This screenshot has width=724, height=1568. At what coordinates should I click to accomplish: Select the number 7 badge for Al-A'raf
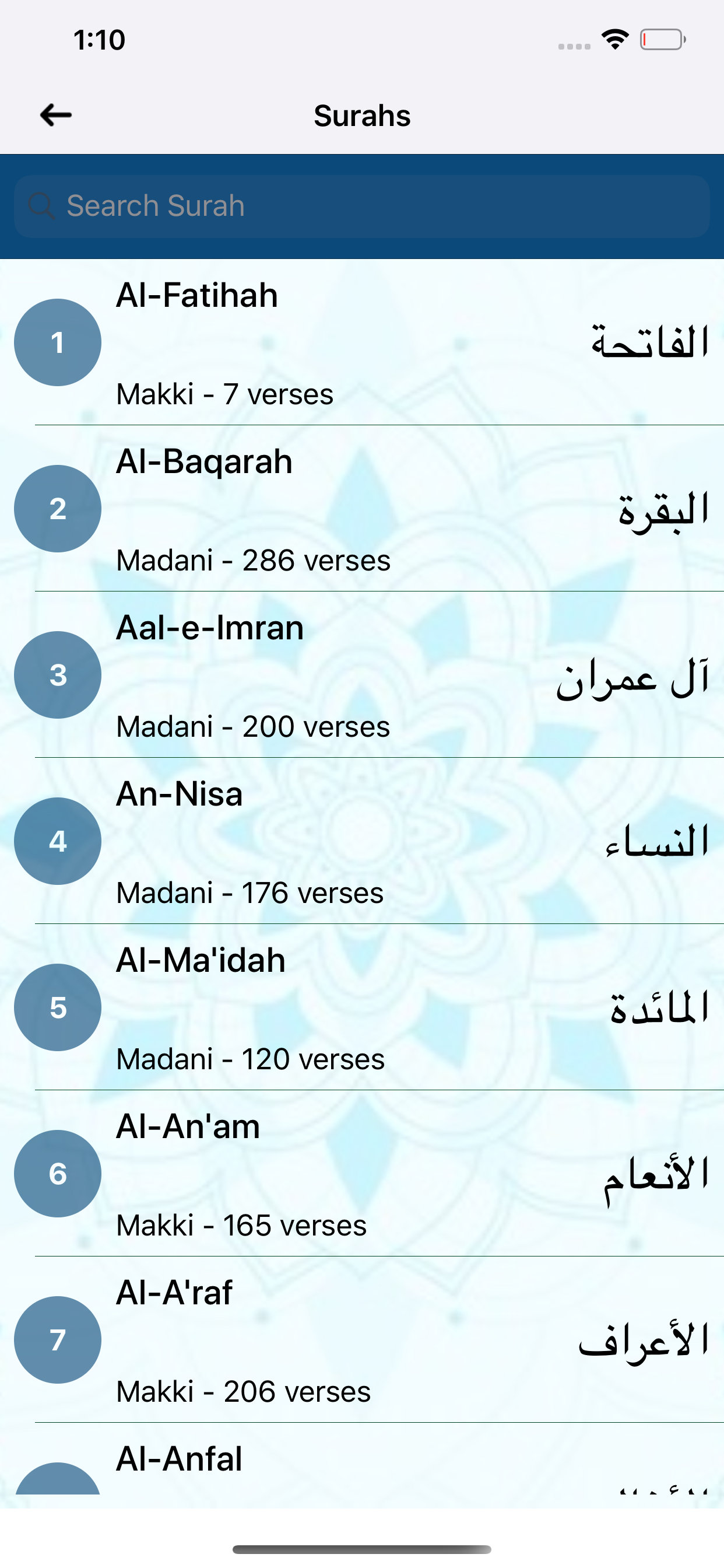click(x=57, y=1340)
